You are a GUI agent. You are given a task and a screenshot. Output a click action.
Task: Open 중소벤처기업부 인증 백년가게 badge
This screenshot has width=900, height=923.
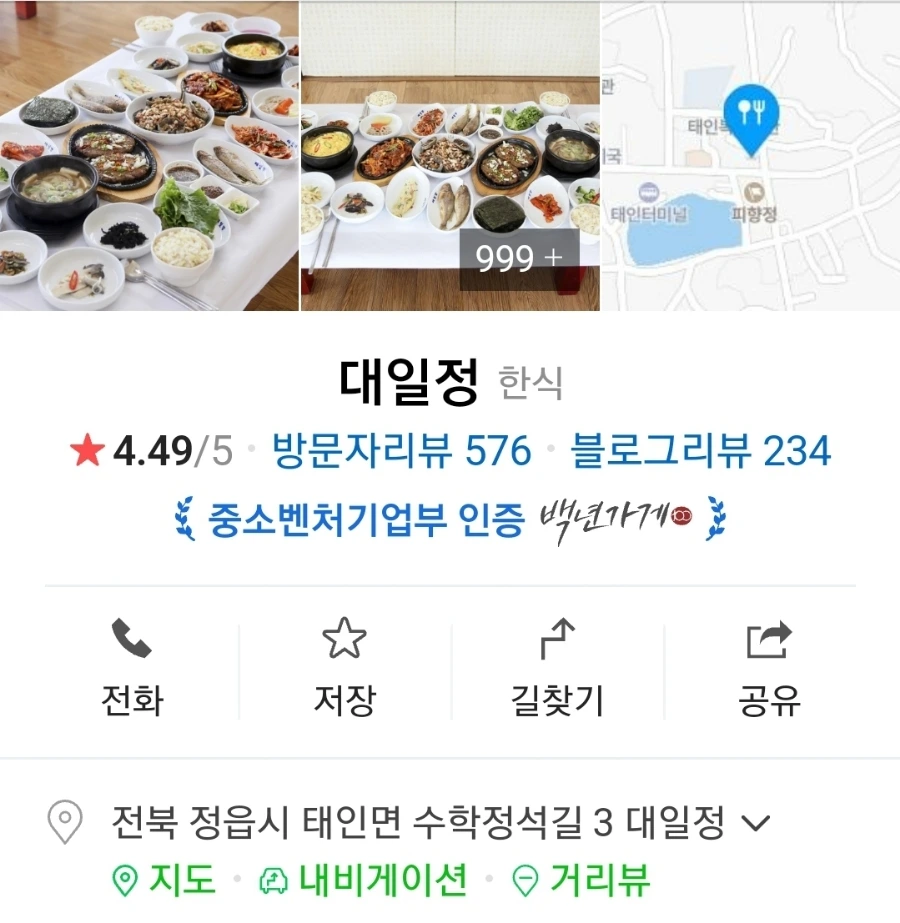(450, 519)
